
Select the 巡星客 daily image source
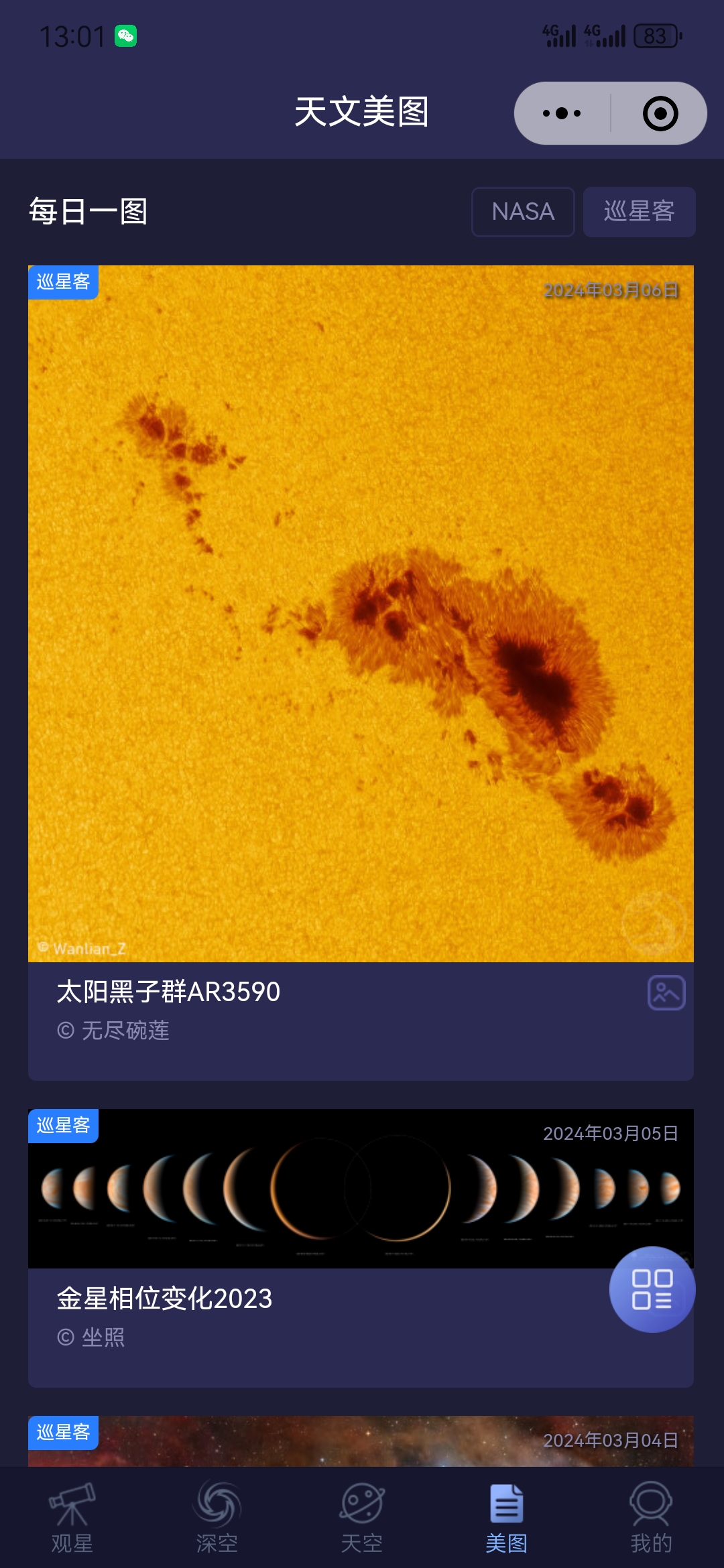click(639, 212)
